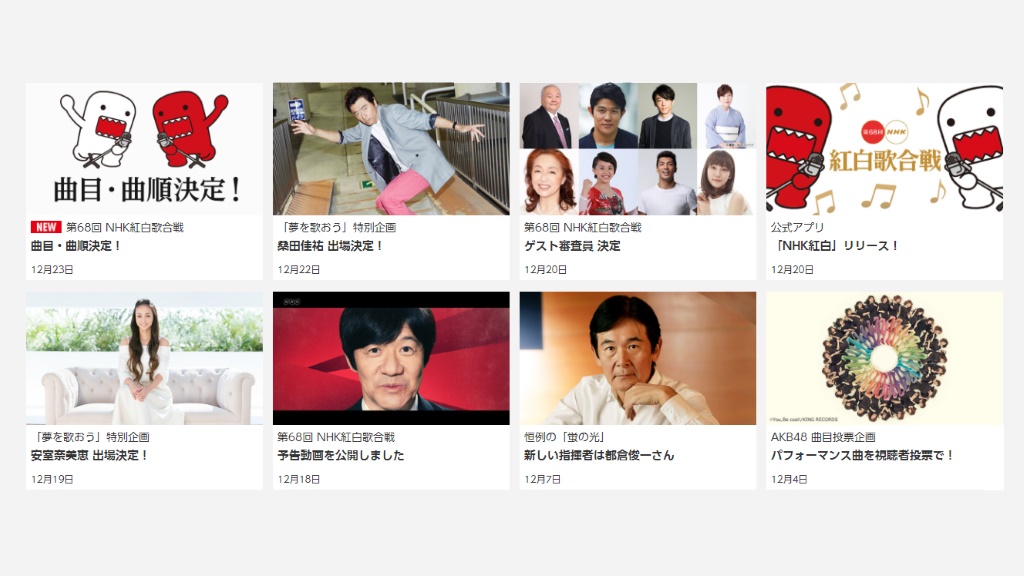Open the 「NHK紅白」リリース！ app announcement
Viewport: 1024px width, 576px height.
coord(884,181)
